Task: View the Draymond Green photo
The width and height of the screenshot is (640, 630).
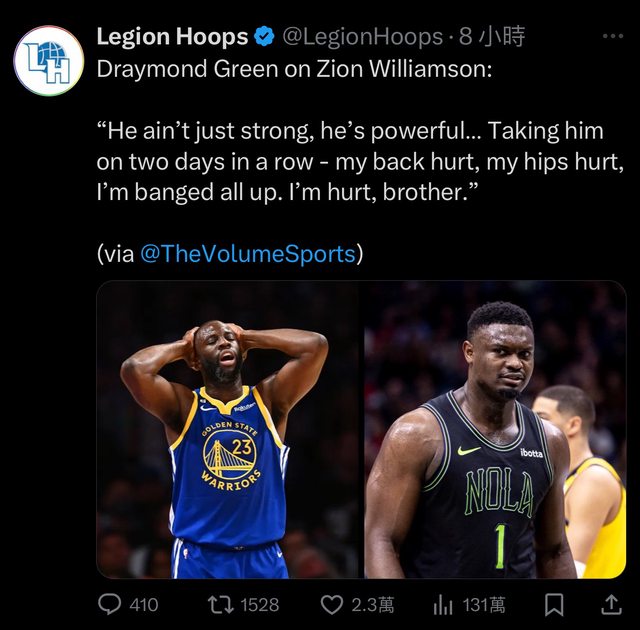Action: [x=228, y=430]
